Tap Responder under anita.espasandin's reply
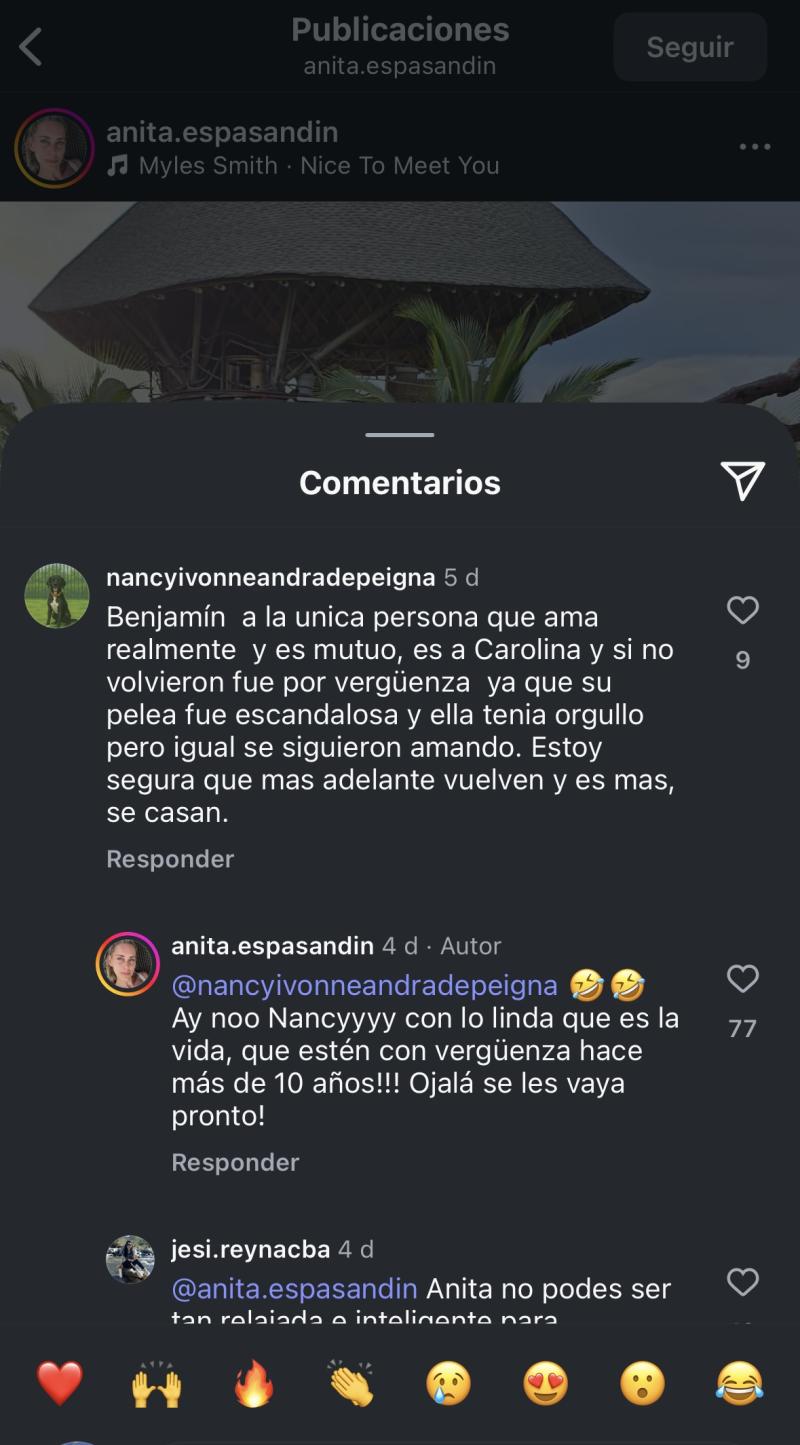Screen dimensions: 800x1445 235,1162
